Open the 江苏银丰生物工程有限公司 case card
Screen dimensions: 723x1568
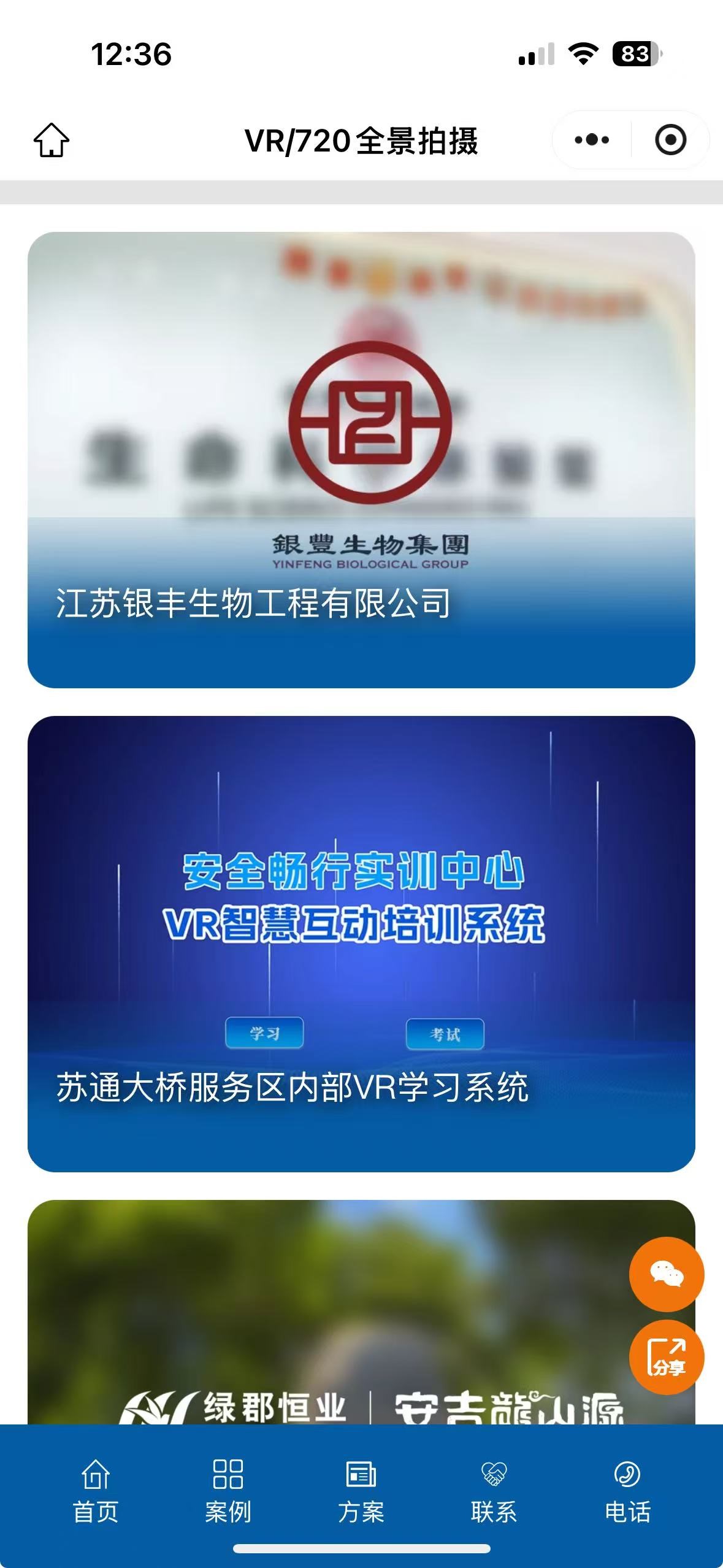[361, 459]
